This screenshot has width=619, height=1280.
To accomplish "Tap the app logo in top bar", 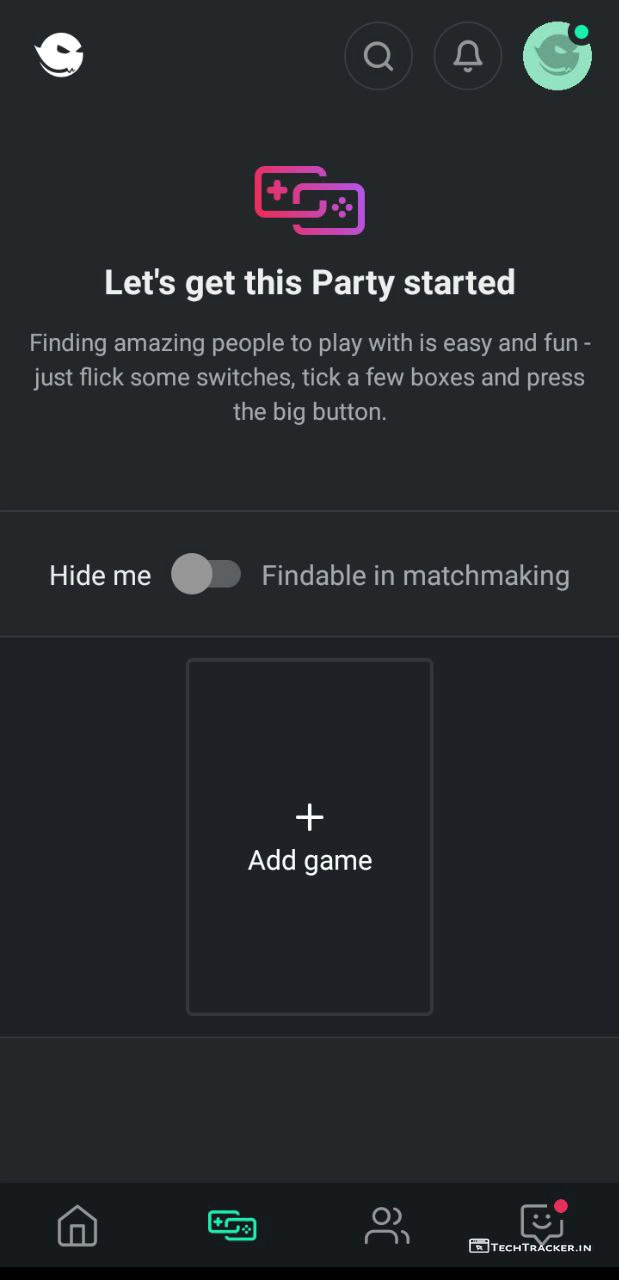I will [59, 55].
